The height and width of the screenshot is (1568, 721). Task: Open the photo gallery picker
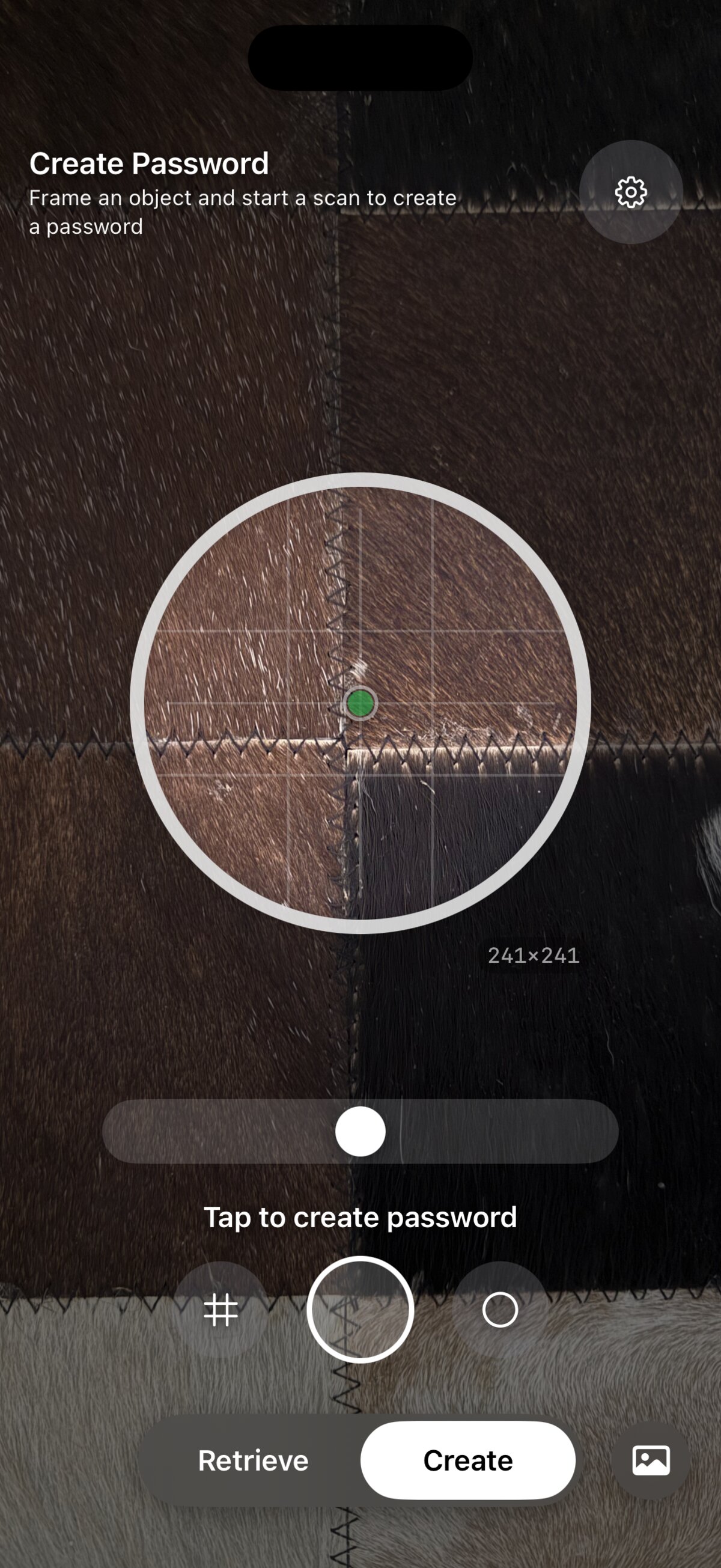pyautogui.click(x=651, y=1460)
